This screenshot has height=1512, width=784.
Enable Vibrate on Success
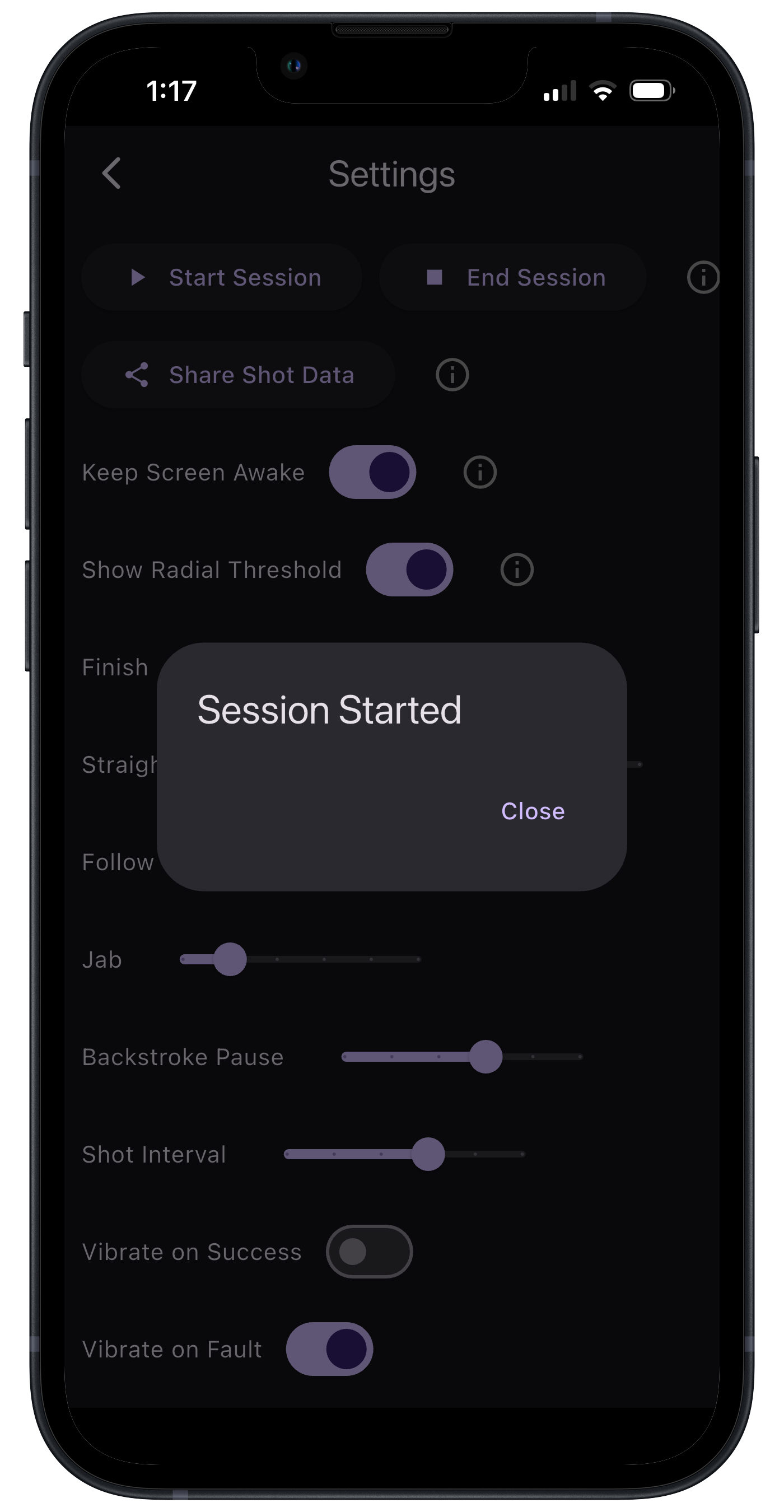click(x=369, y=1252)
